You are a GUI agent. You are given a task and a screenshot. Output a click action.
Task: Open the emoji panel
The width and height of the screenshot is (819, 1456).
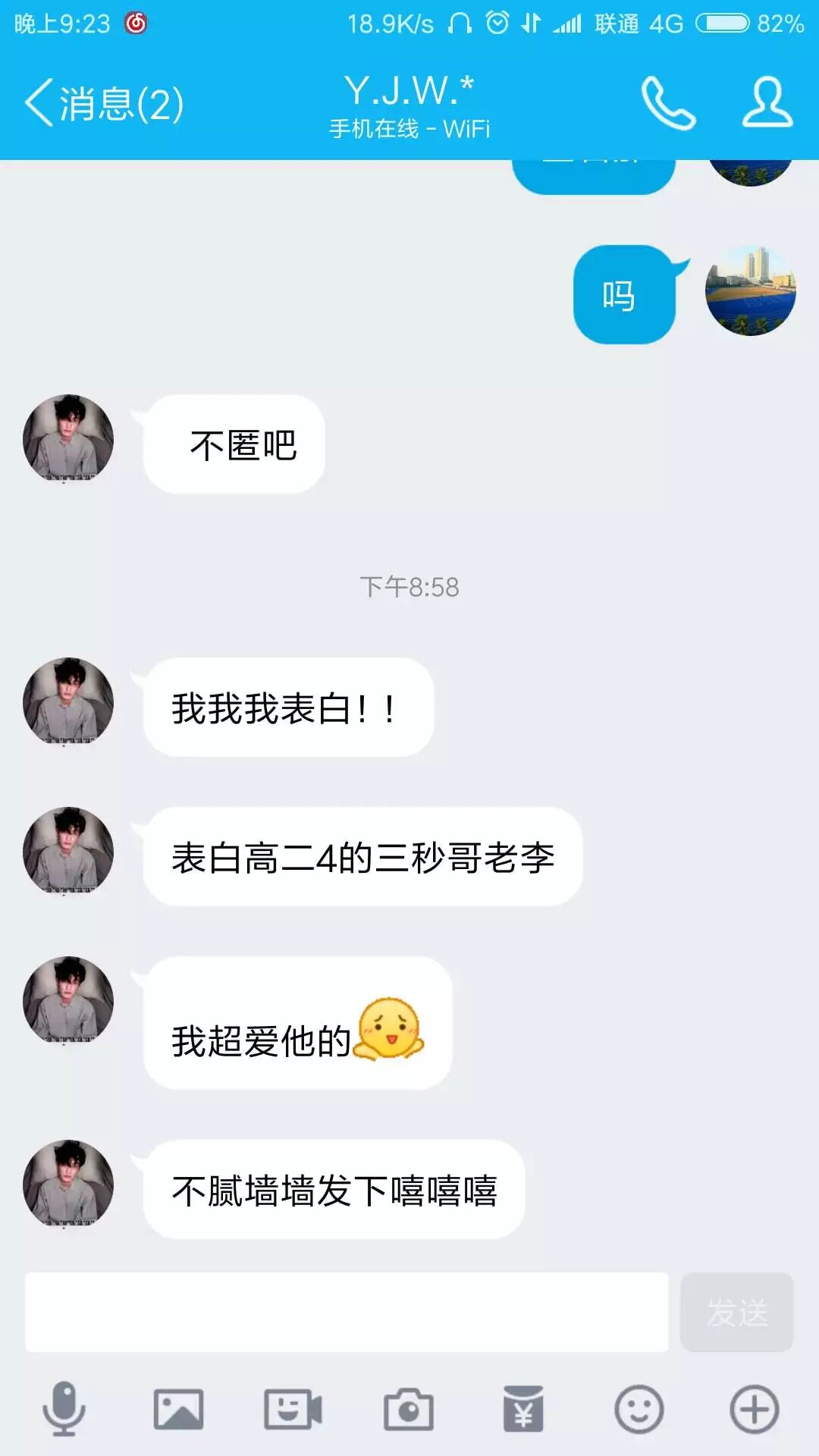[x=639, y=1410]
